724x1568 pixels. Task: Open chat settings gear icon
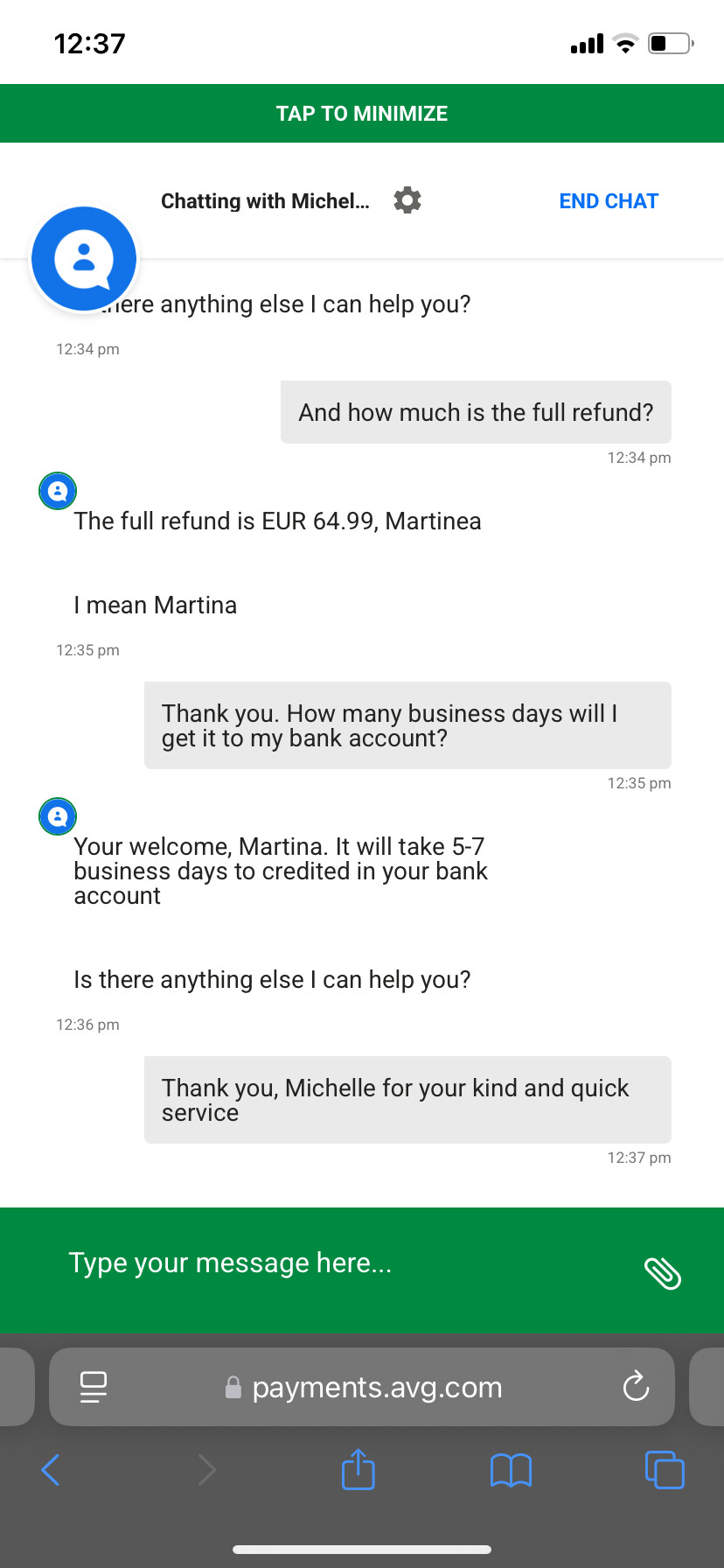pyautogui.click(x=407, y=200)
